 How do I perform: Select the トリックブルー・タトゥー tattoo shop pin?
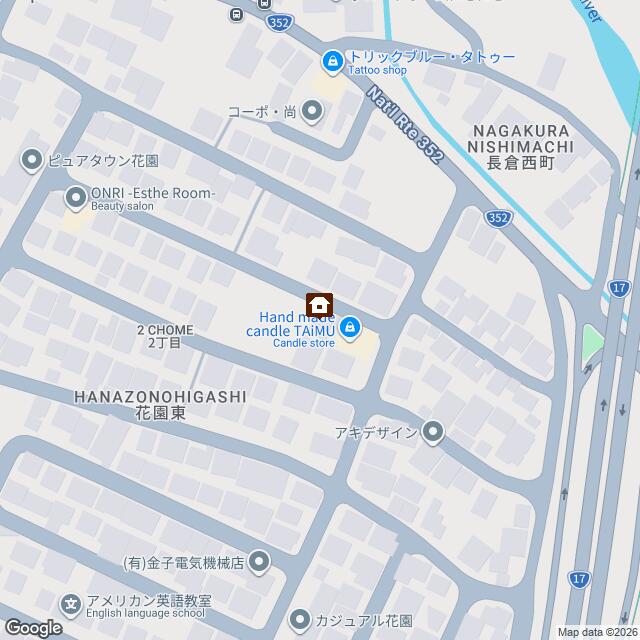click(x=332, y=60)
